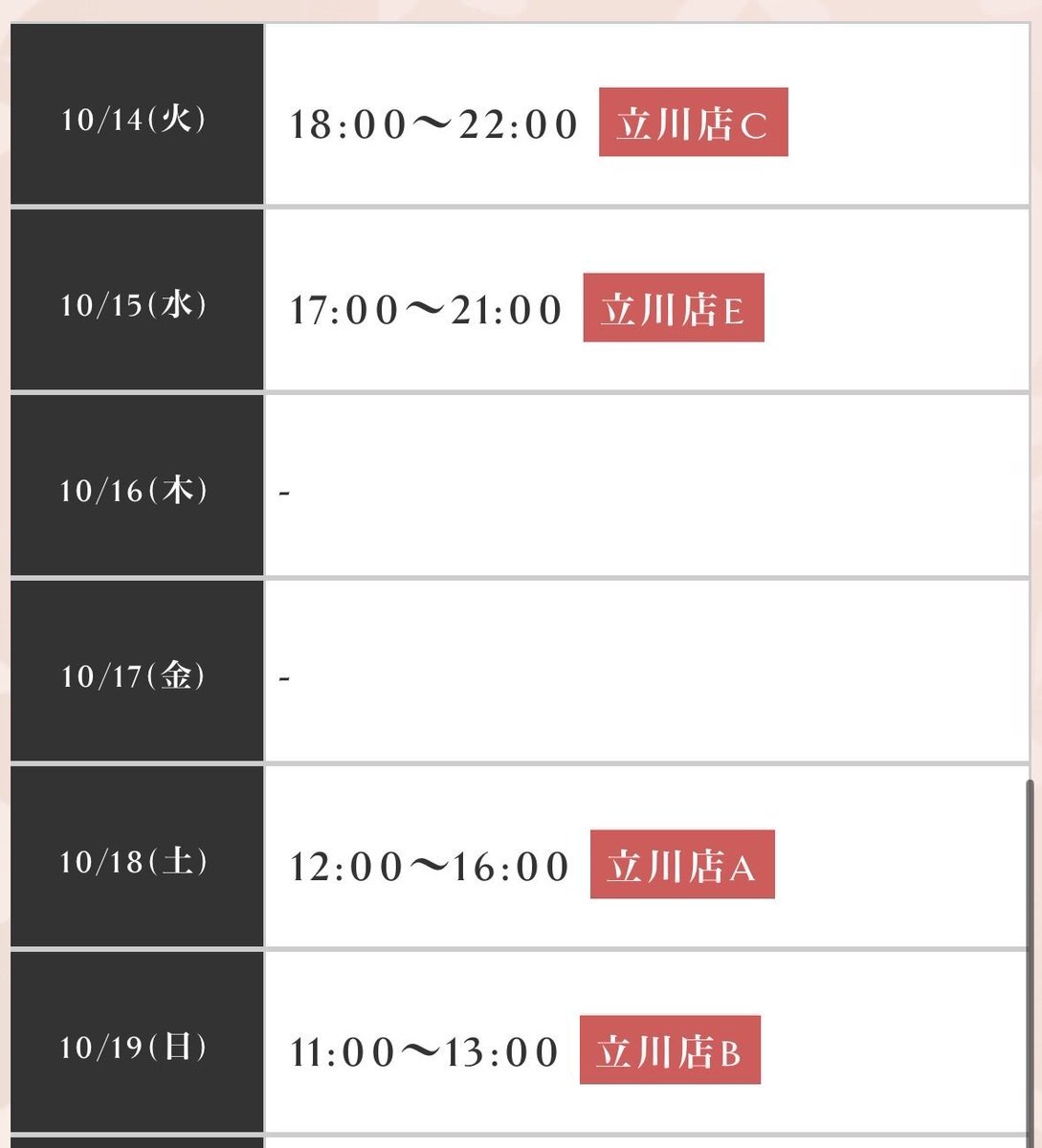Open the 立川店A badge on 10/18
The width and height of the screenshot is (1042, 1148).
pos(682,865)
